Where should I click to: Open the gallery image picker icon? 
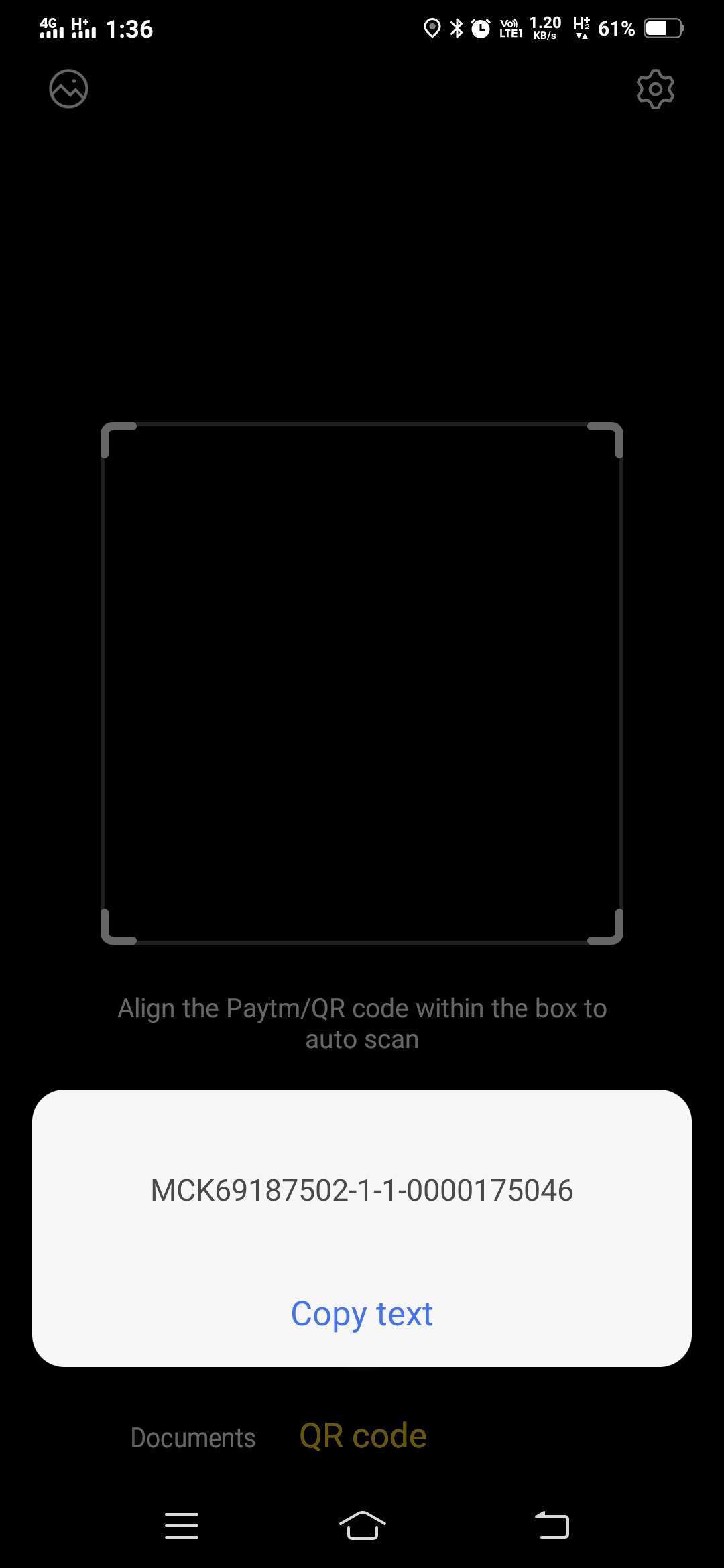point(68,88)
